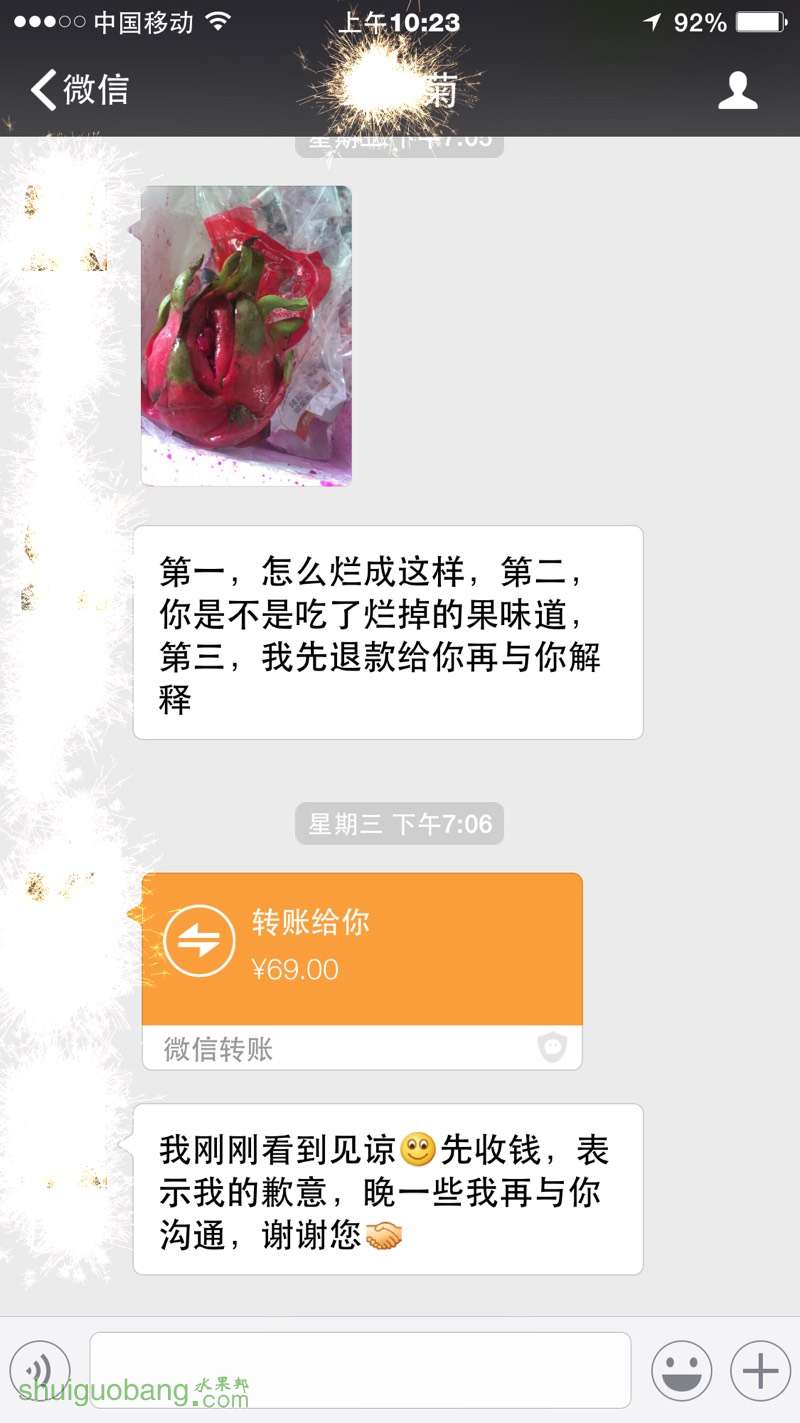Image resolution: width=800 pixels, height=1423 pixels.
Task: Open the emoji sticker panel
Action: coord(682,1370)
